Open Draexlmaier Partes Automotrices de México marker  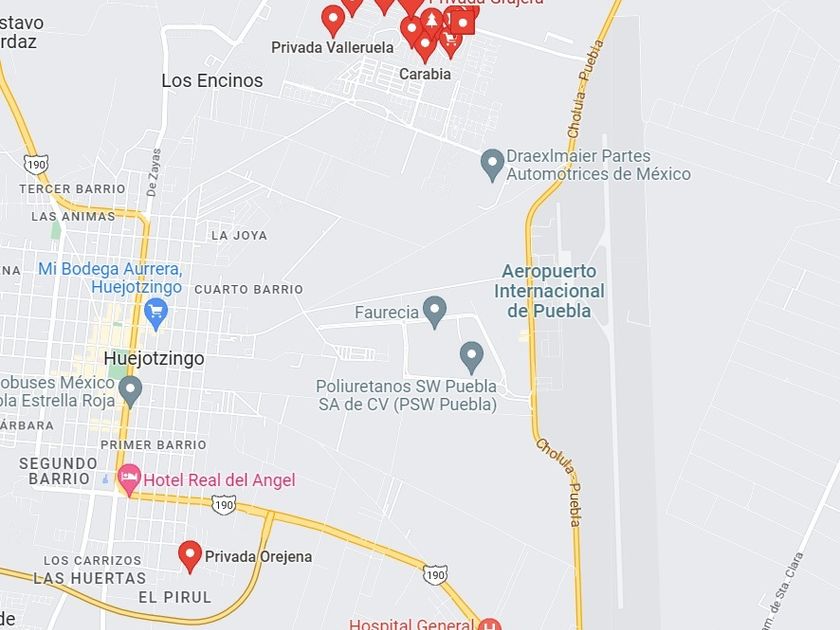click(492, 165)
